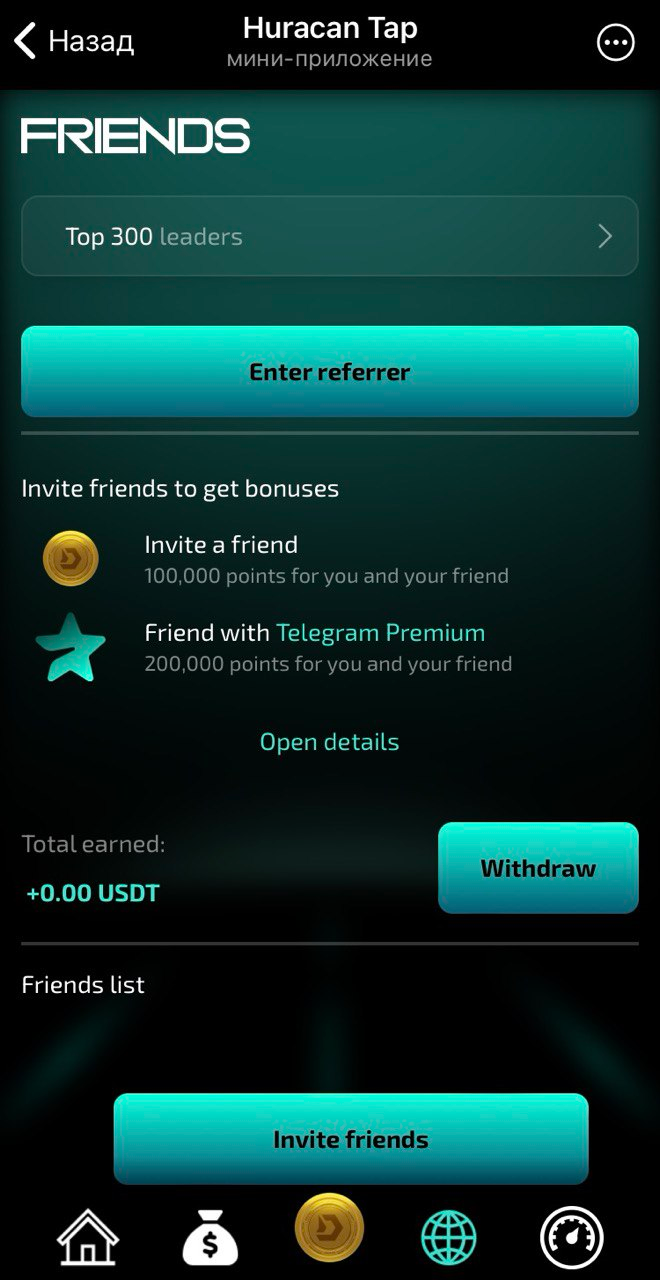Withdraw earned USDT
The image size is (660, 1280).
[538, 868]
